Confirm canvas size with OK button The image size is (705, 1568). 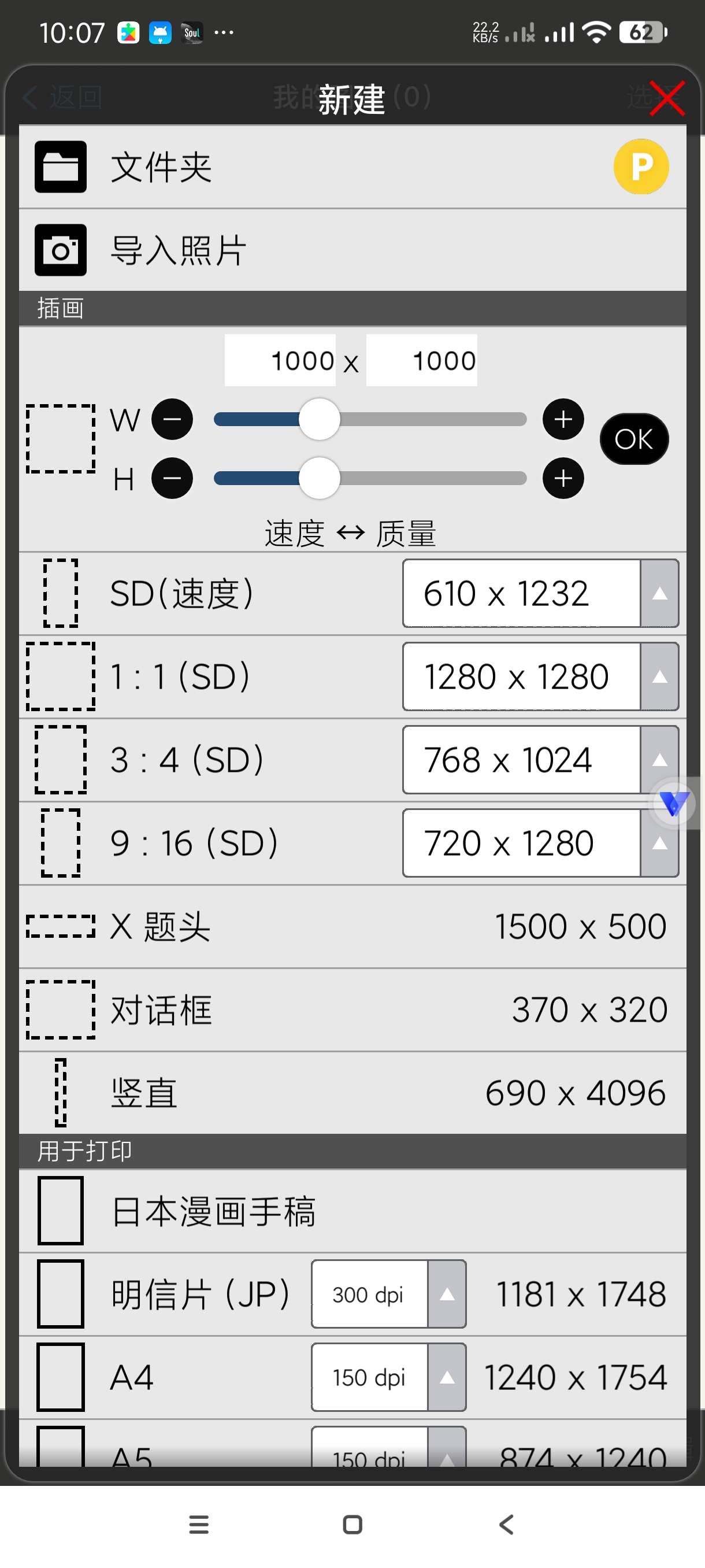pos(634,439)
